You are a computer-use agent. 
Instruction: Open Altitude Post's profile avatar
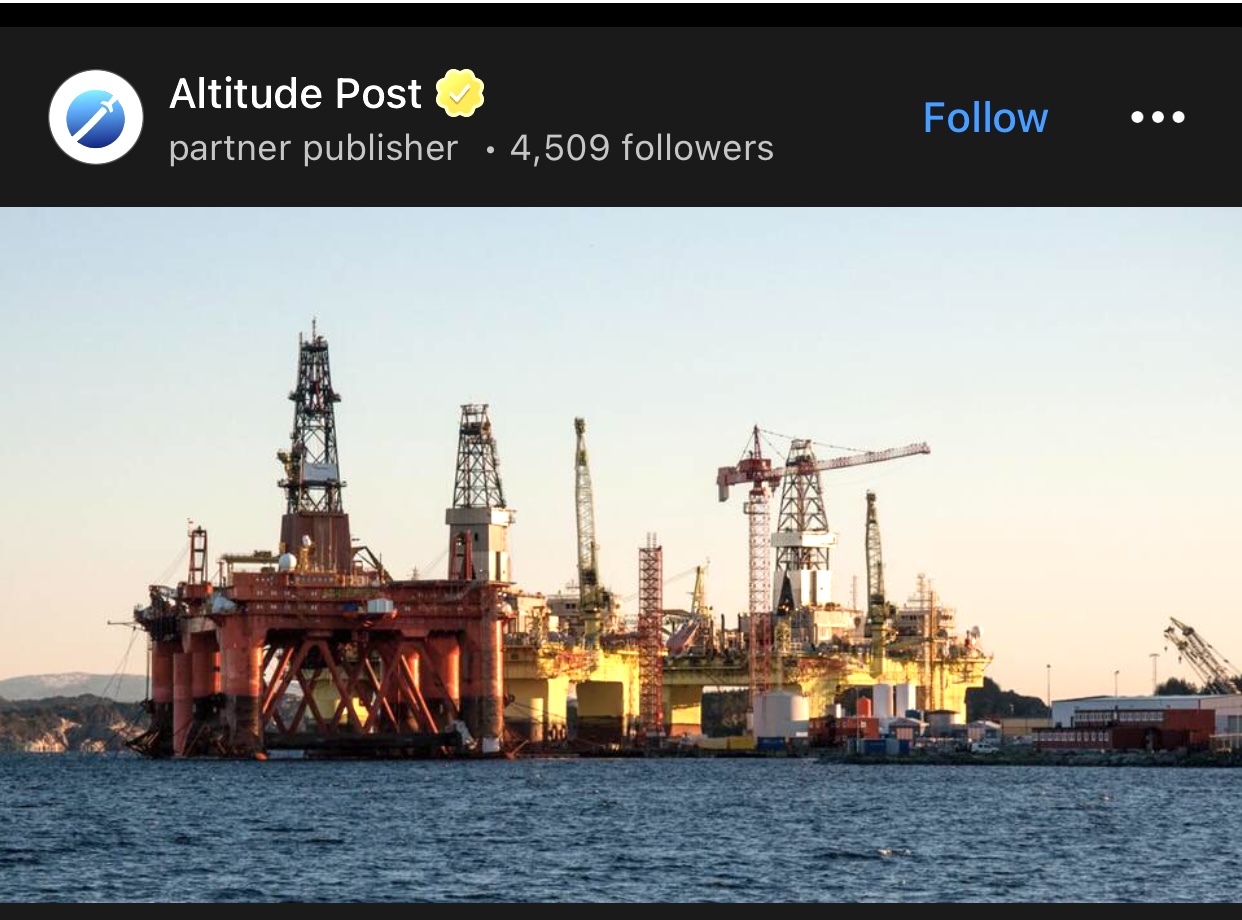(x=96, y=117)
